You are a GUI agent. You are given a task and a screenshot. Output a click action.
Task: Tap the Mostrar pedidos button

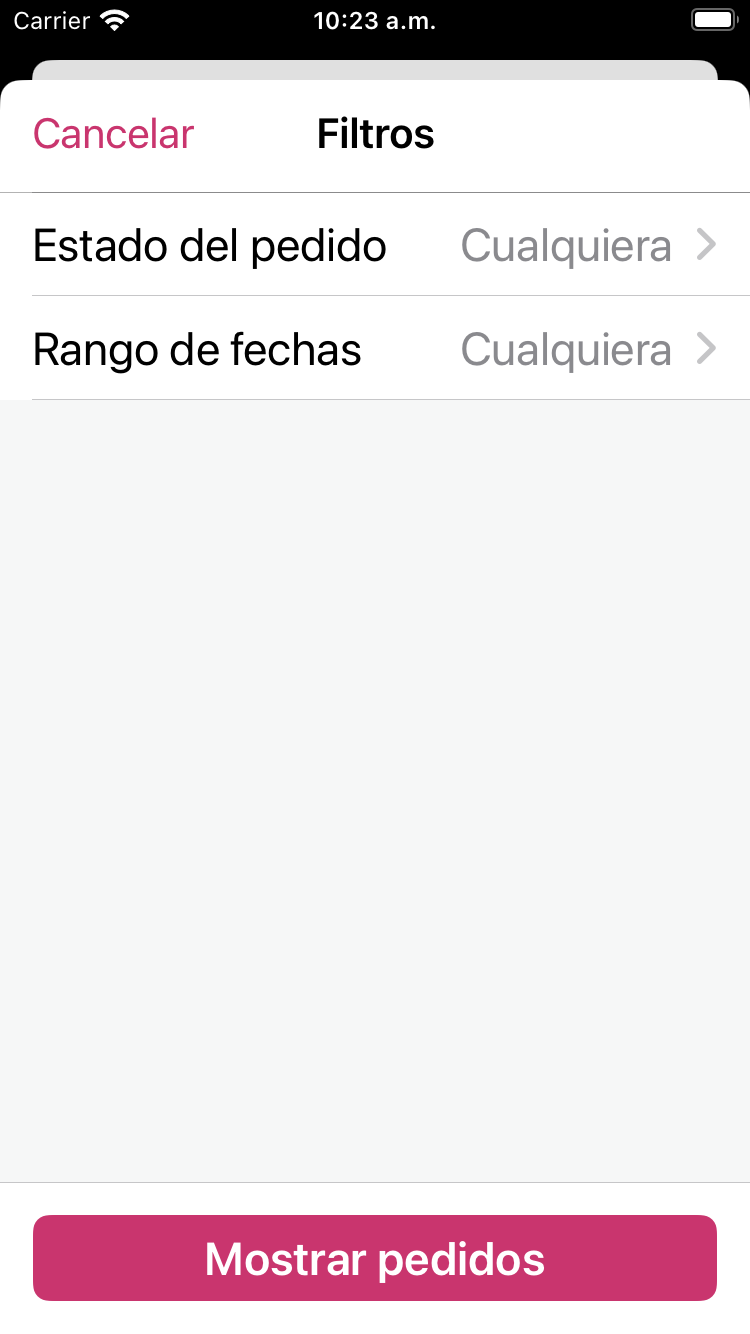[375, 1258]
